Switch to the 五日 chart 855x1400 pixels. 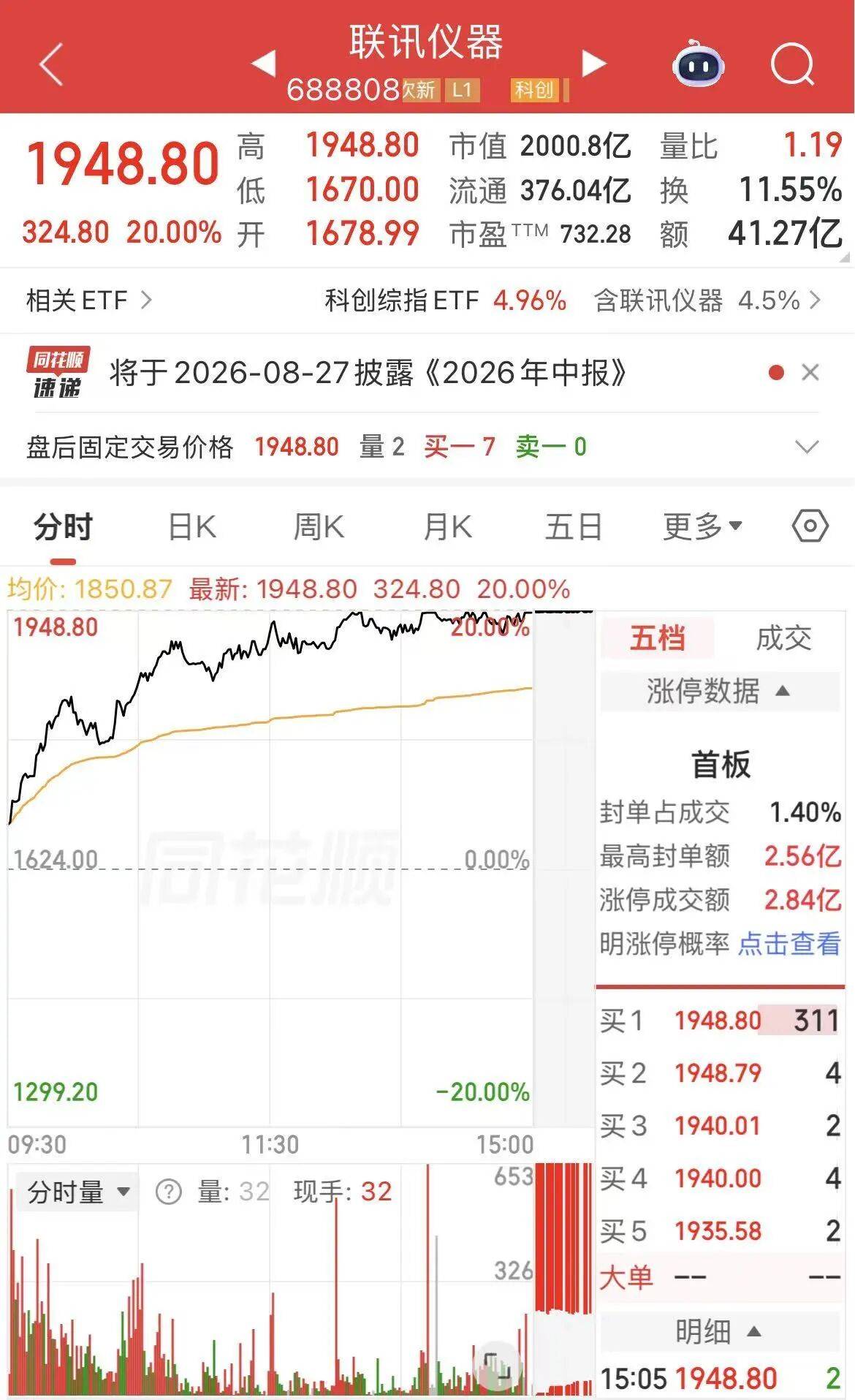coord(574,526)
